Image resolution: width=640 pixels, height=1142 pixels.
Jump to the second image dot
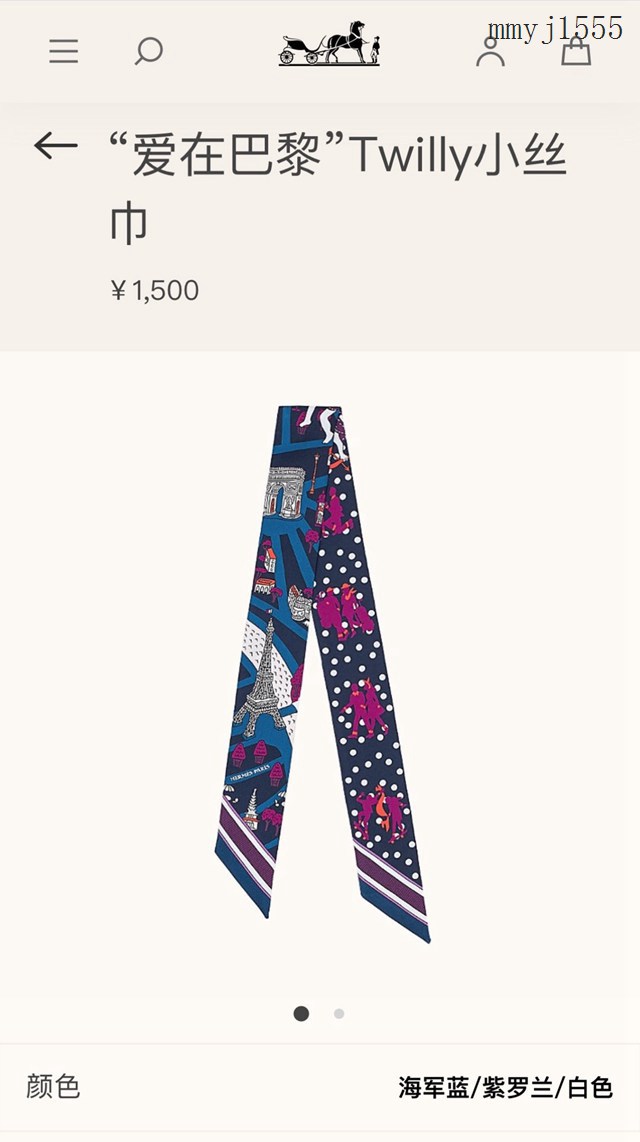pos(339,1013)
